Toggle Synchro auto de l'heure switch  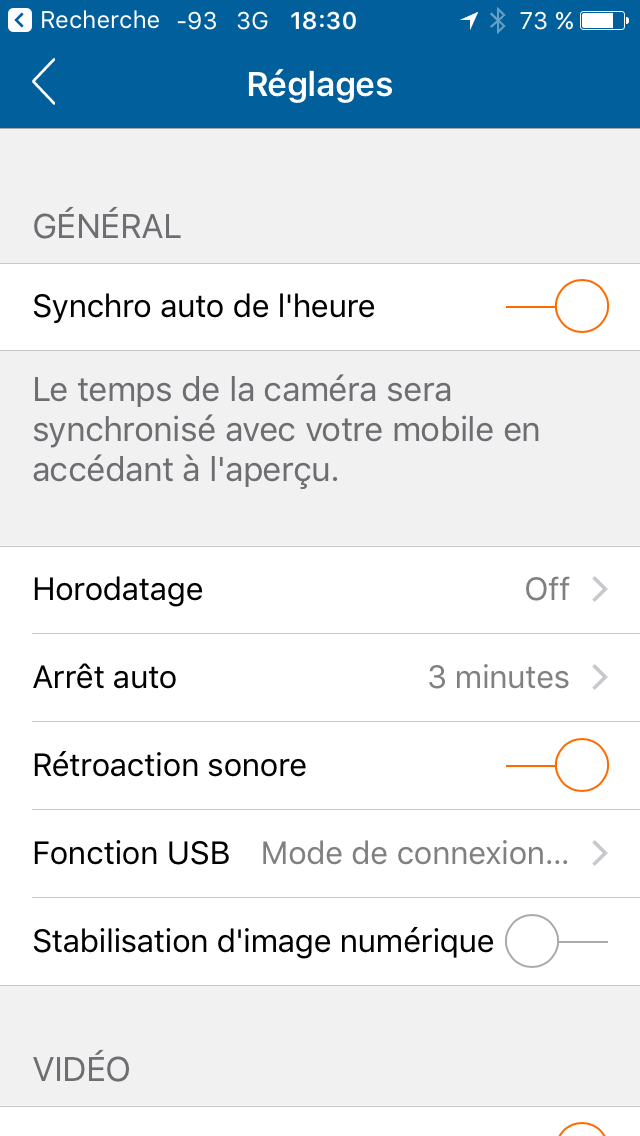pos(557,306)
